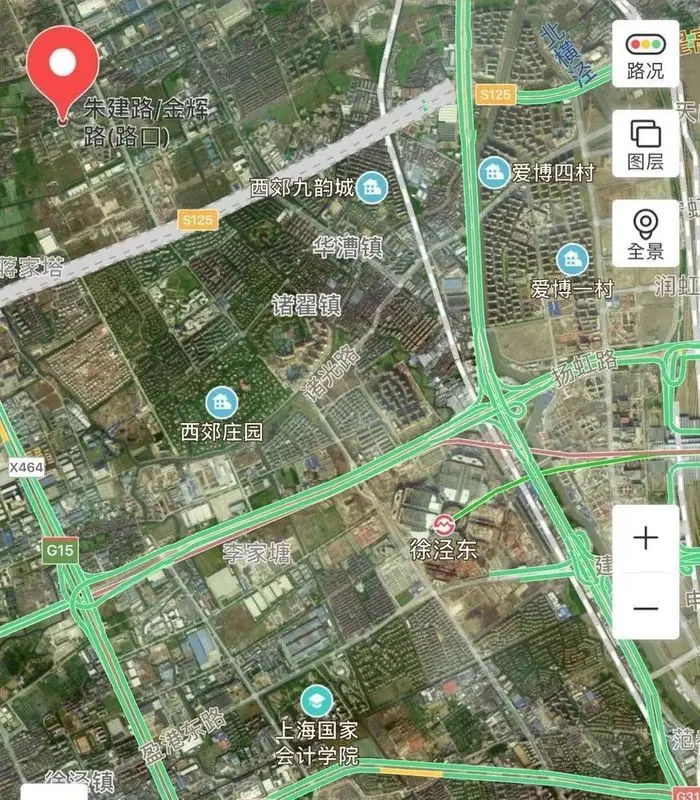This screenshot has height=800, width=700.
Task: Select the 爱博四村 place marker
Action: point(493,172)
